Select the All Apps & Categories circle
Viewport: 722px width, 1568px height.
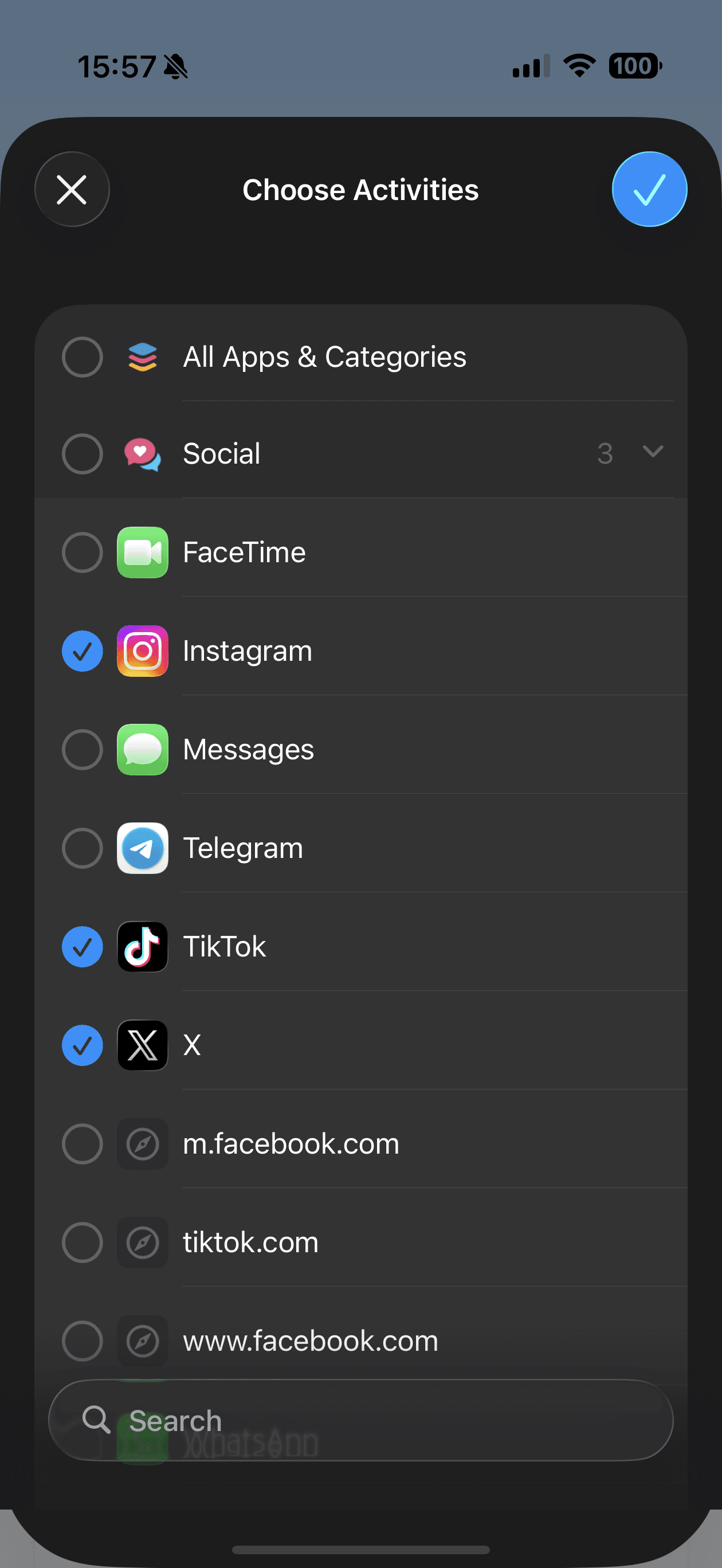click(82, 356)
